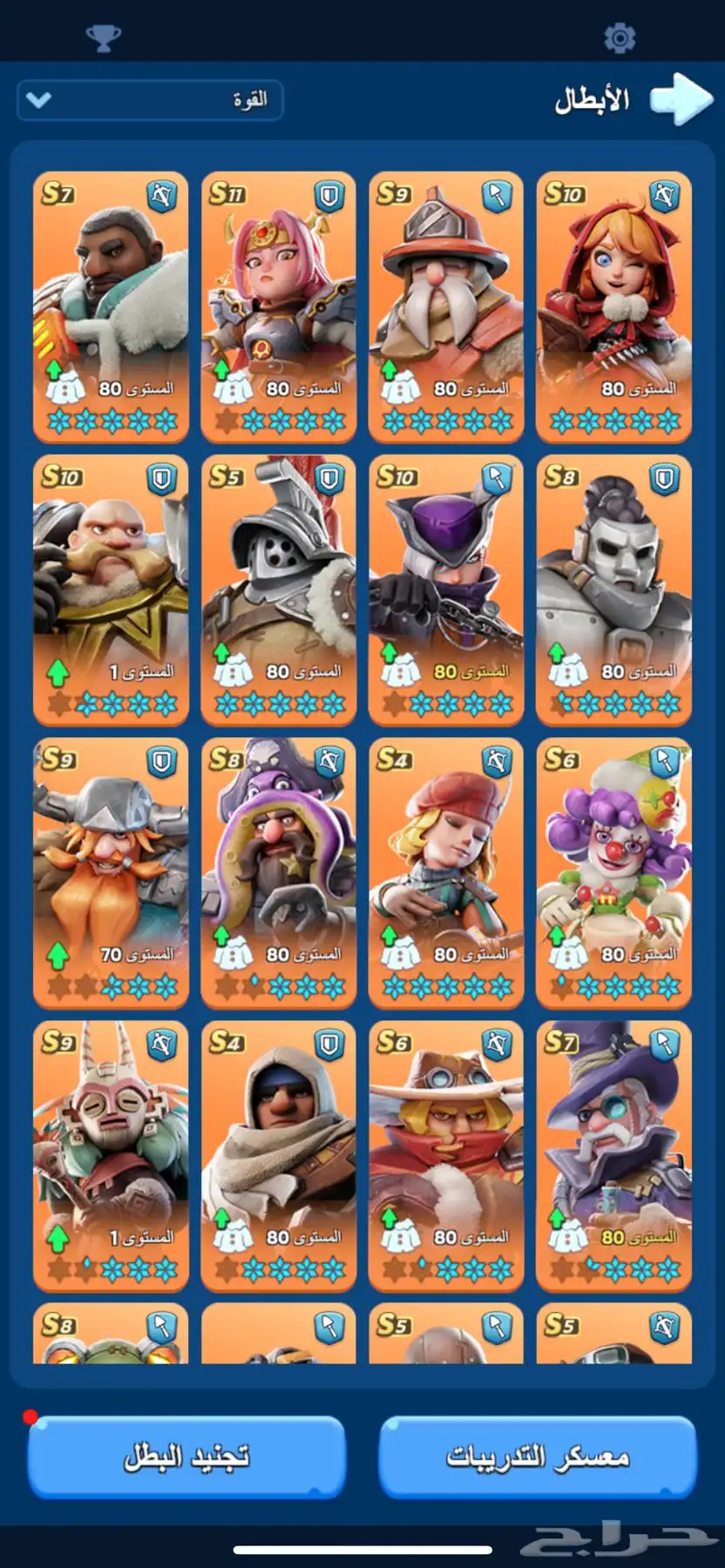The width and height of the screenshot is (725, 1568).
Task: Open the S11 pink-haired hero card
Action: pyautogui.click(x=278, y=307)
